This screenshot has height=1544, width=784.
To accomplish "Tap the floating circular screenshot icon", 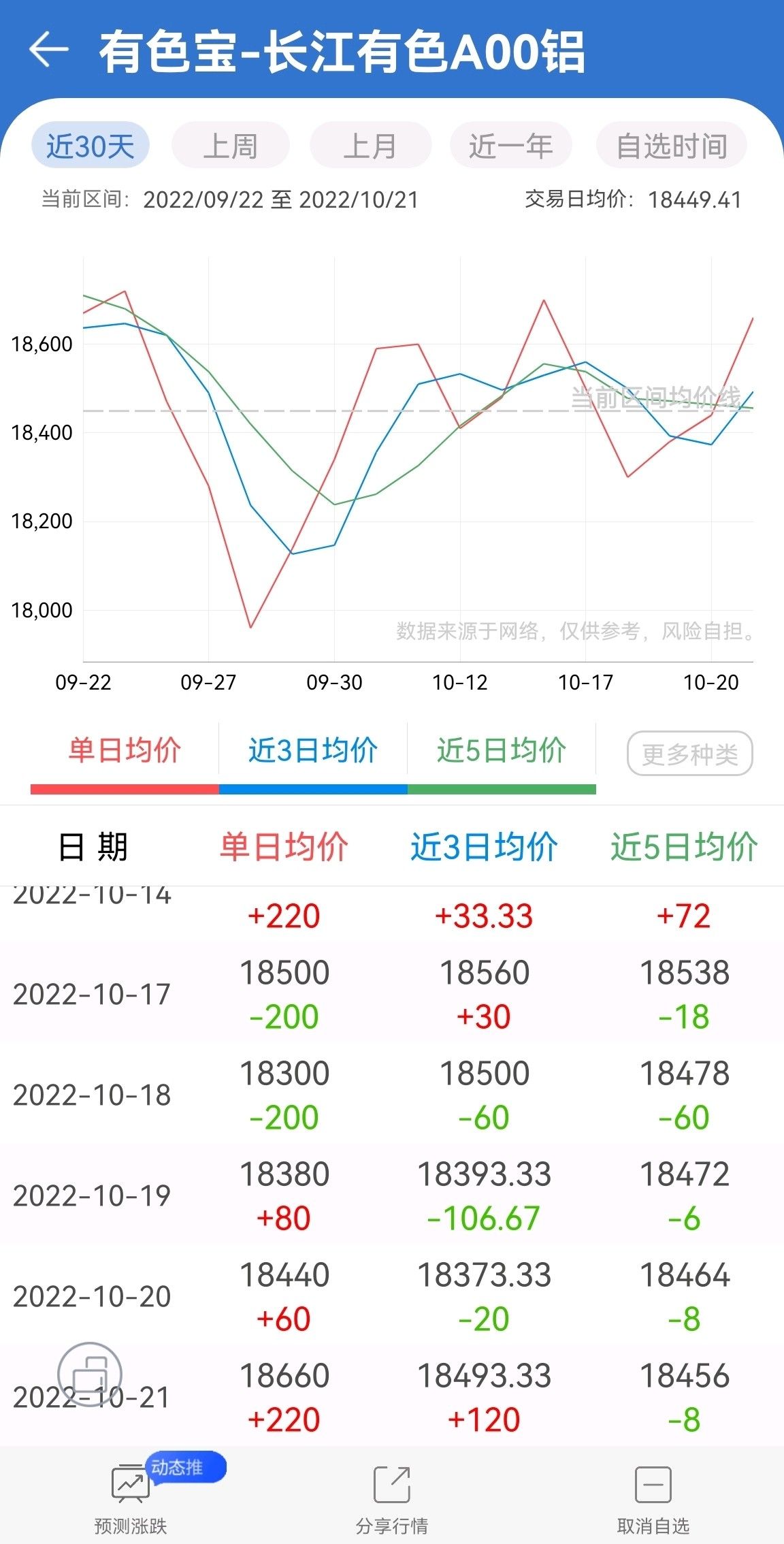I will (x=90, y=1374).
